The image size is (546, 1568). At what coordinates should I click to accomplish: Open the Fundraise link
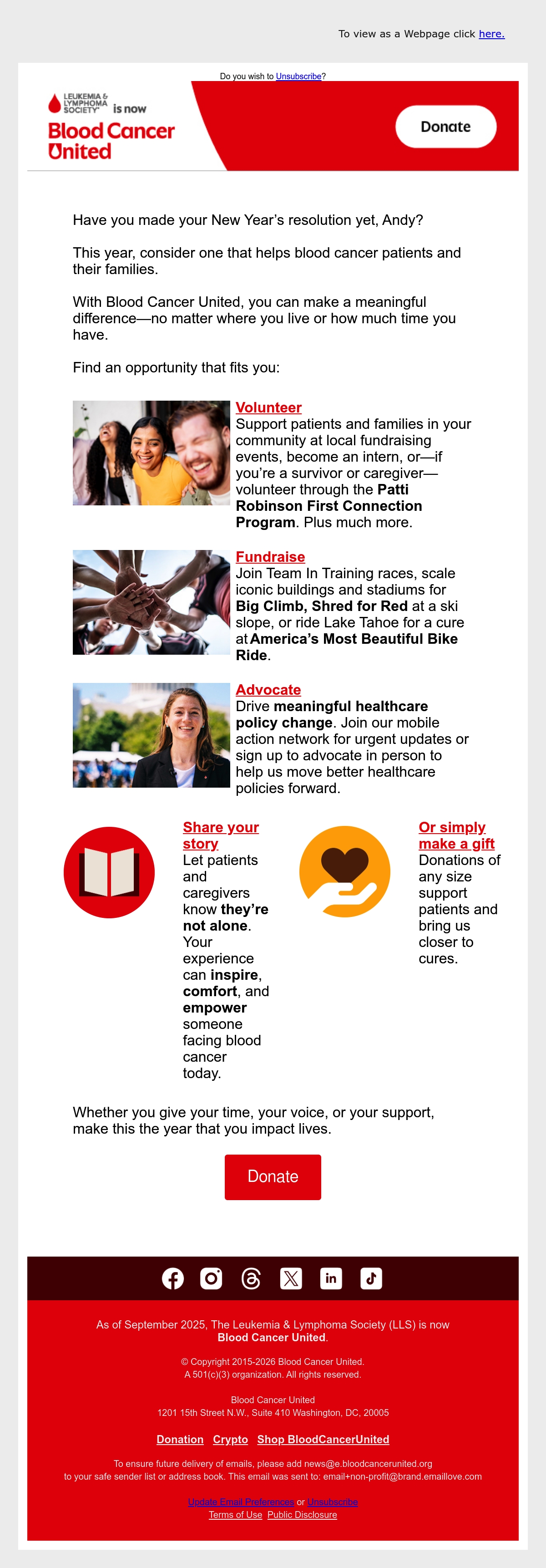click(x=270, y=557)
